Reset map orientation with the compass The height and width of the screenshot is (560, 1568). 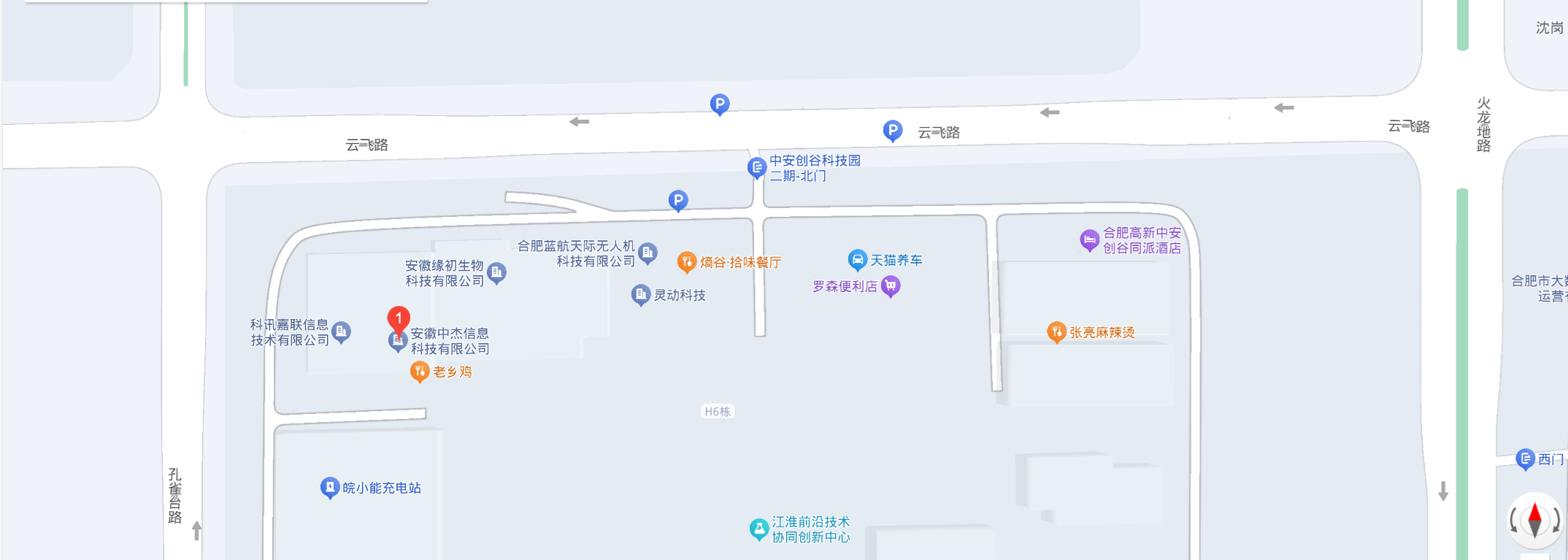click(x=1535, y=520)
